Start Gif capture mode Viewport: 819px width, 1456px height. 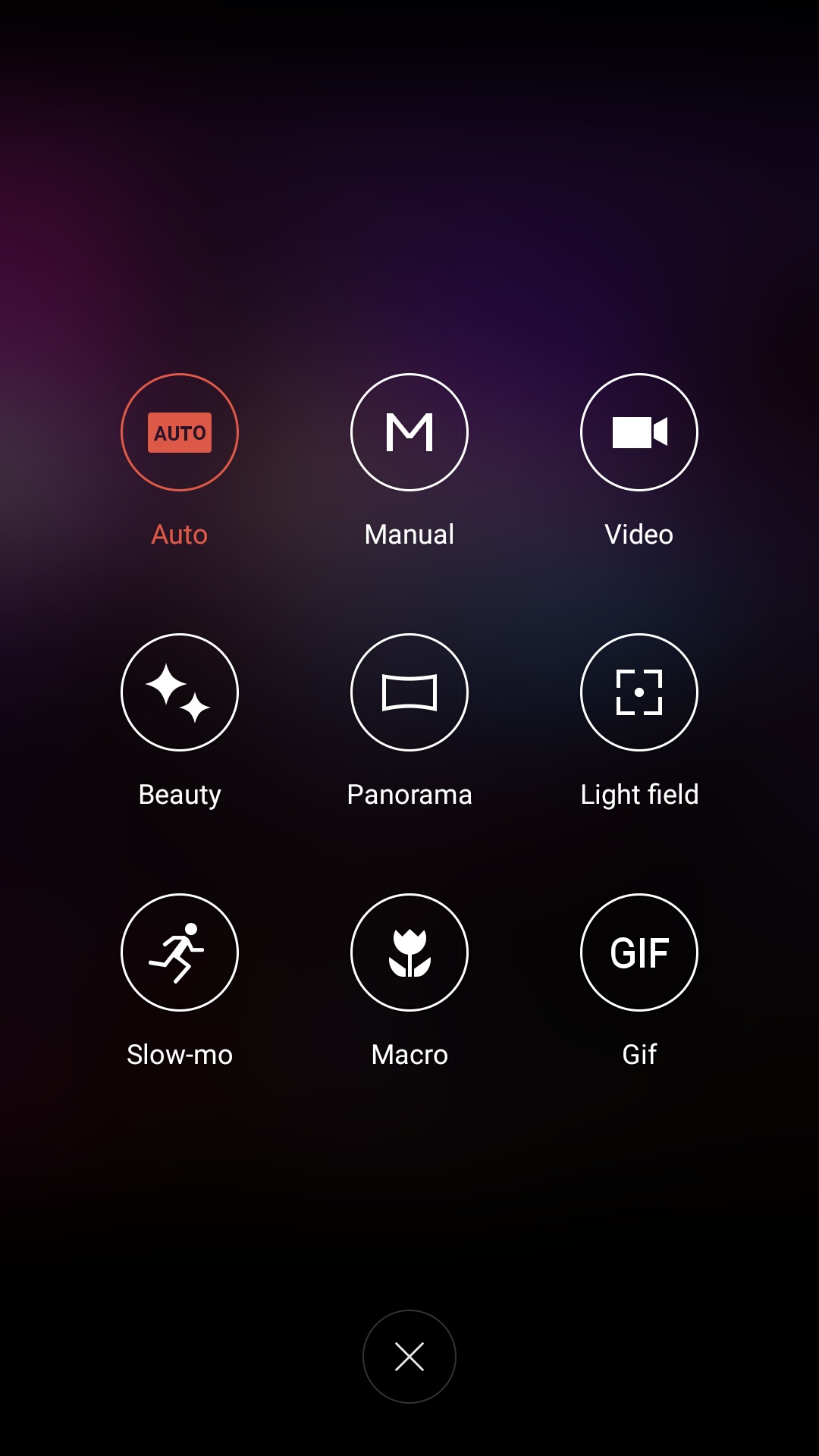pyautogui.click(x=639, y=952)
